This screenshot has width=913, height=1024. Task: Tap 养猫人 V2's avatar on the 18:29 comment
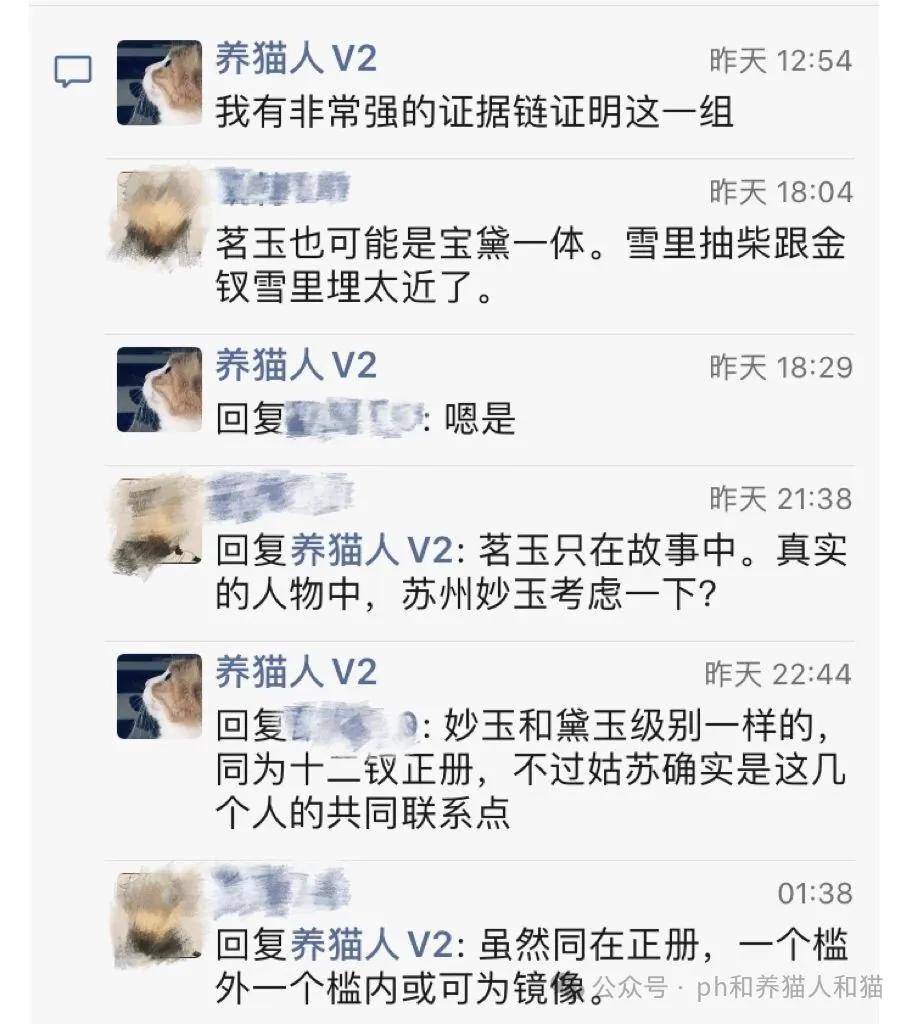click(x=159, y=390)
